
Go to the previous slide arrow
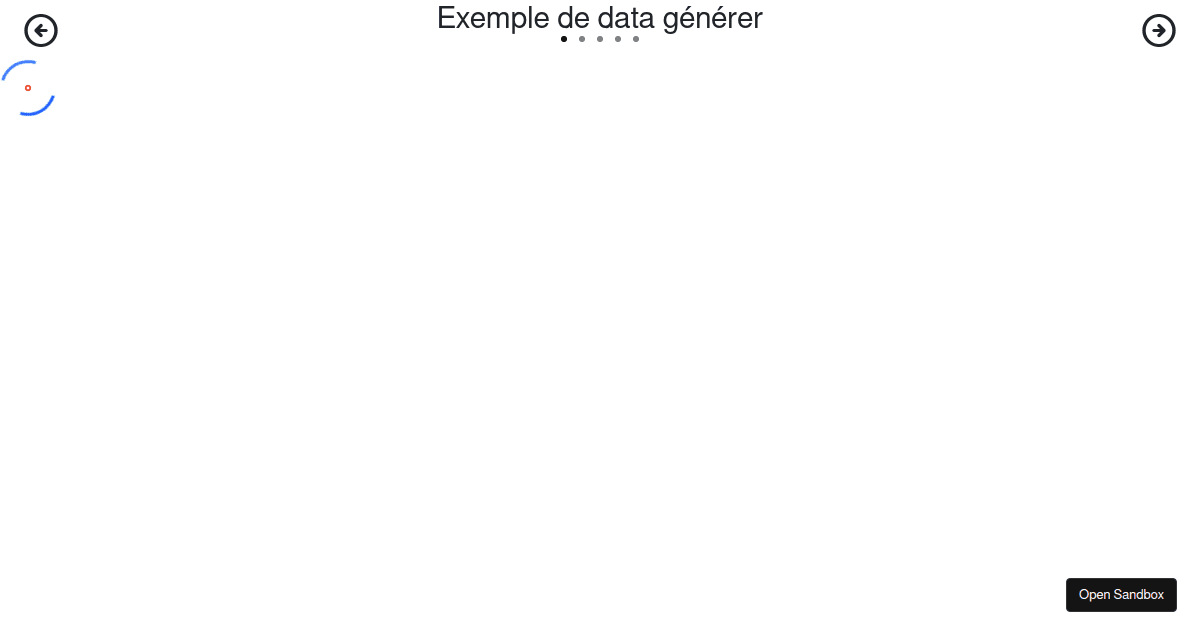(x=41, y=31)
